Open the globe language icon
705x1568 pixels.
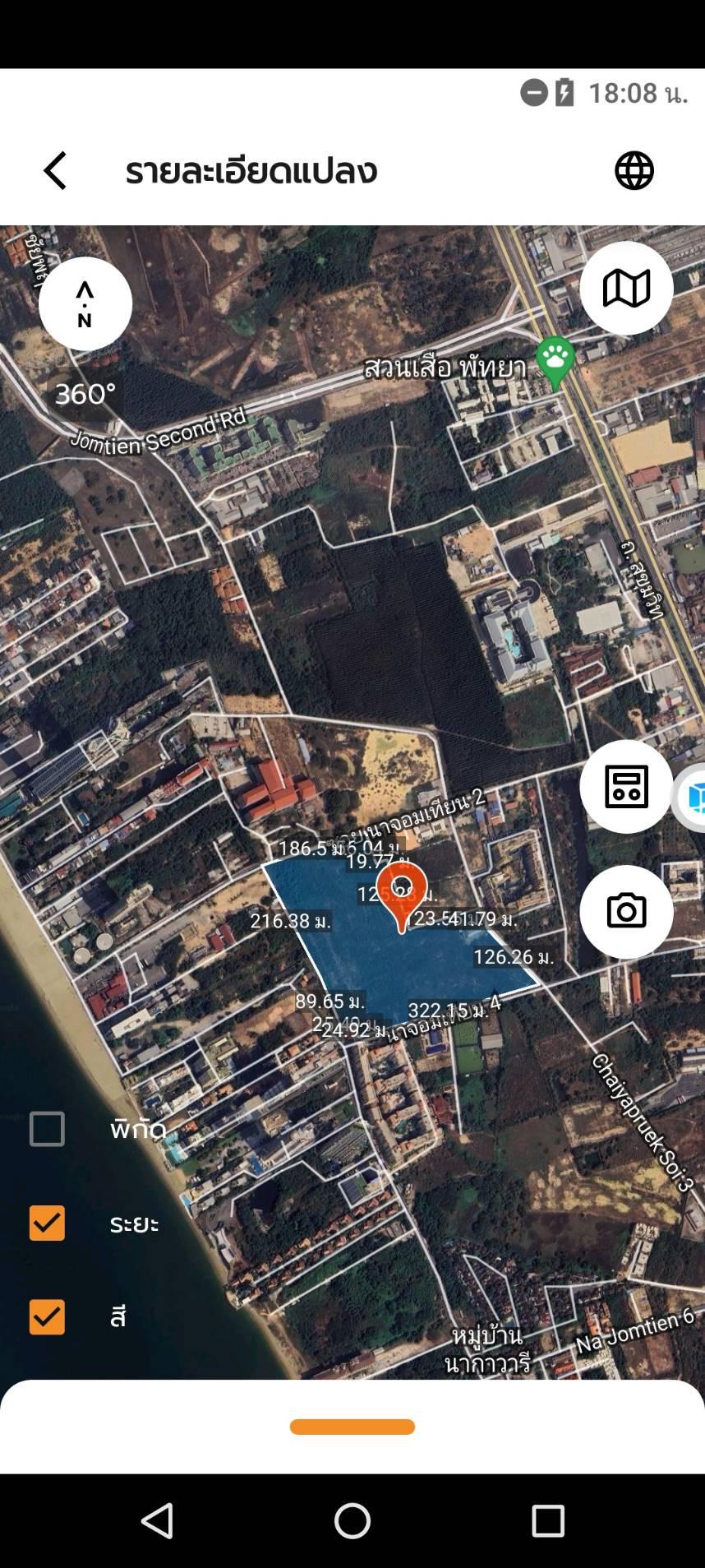(x=634, y=171)
